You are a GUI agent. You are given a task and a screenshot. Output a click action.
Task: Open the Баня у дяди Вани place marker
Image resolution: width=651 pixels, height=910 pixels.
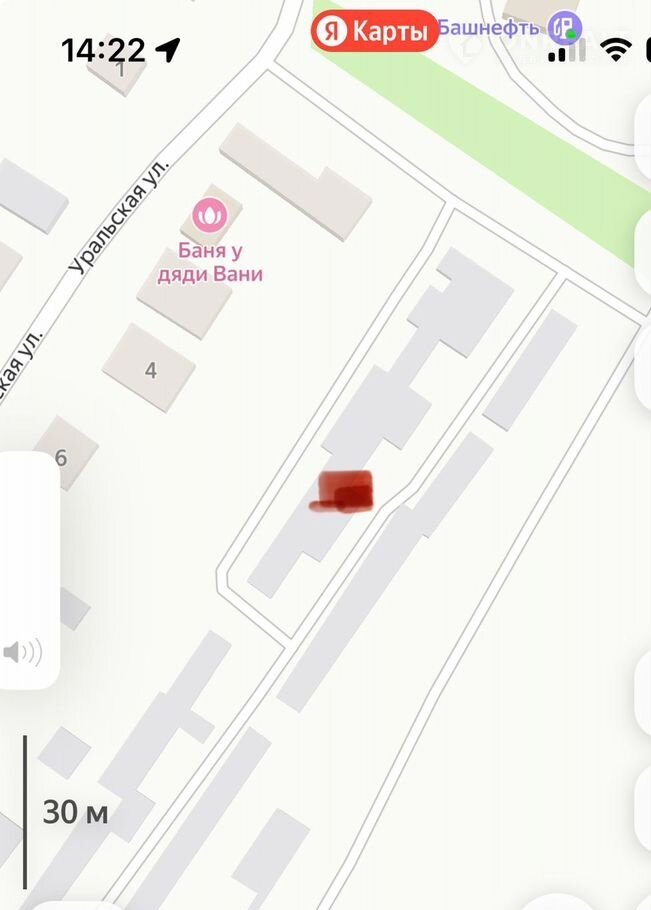[210, 213]
